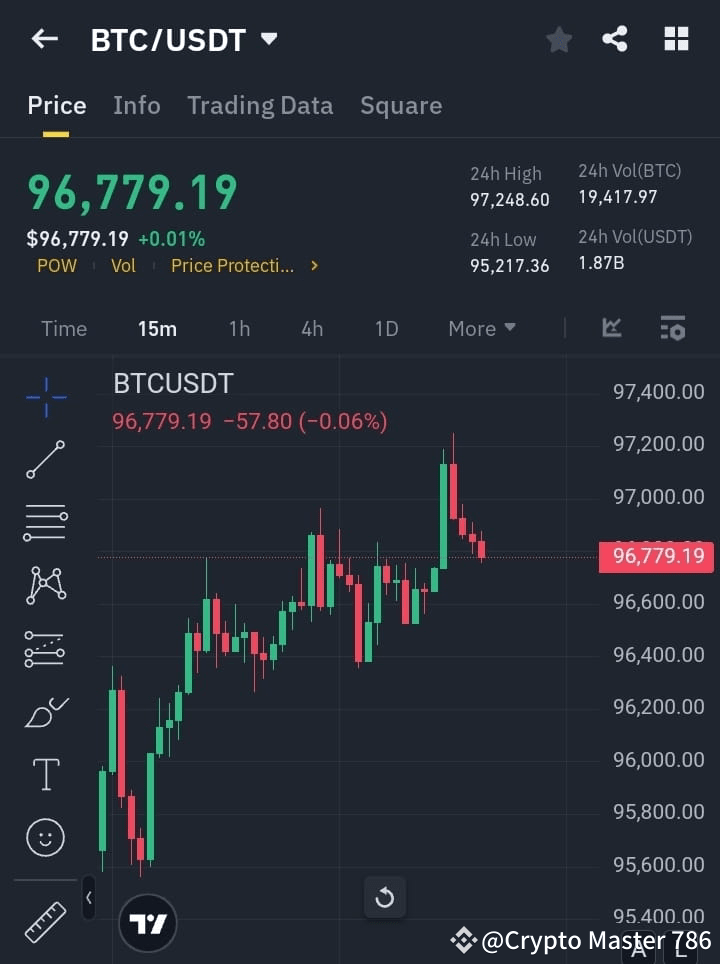The width and height of the screenshot is (720, 964).
Task: Open the chart settings icon beside the chart-style icon
Action: 672,328
